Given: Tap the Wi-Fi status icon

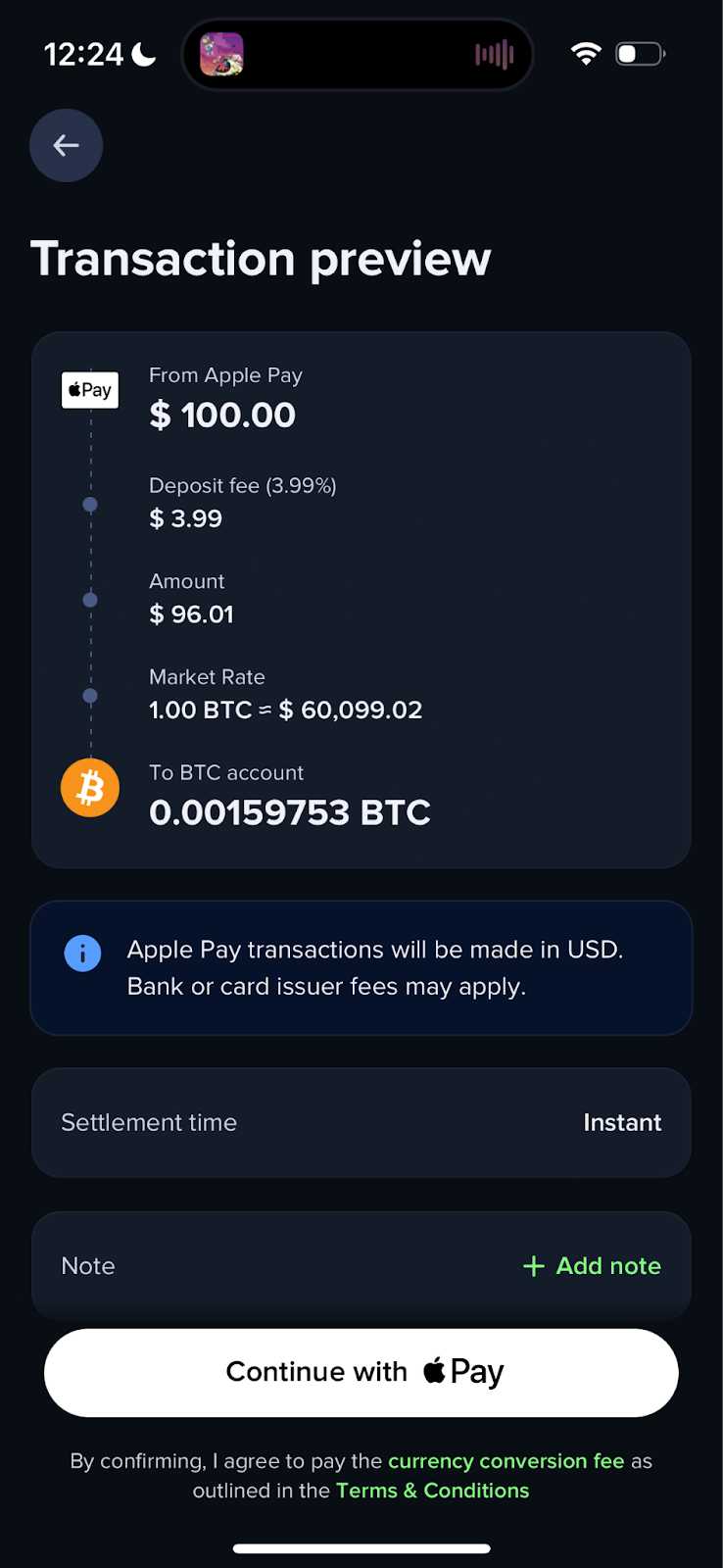Looking at the screenshot, I should [585, 54].
